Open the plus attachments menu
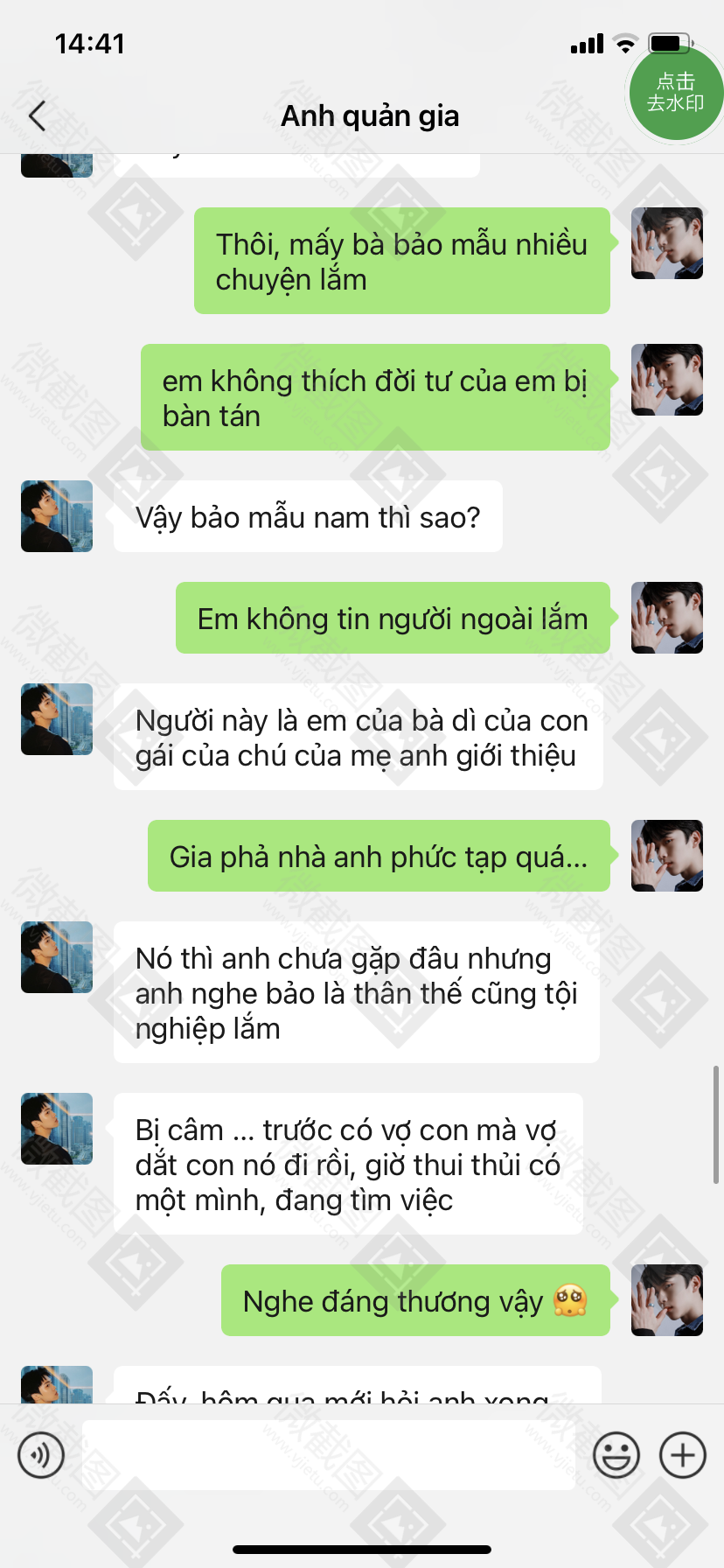Screen dimensions: 724x1568 tap(682, 1455)
